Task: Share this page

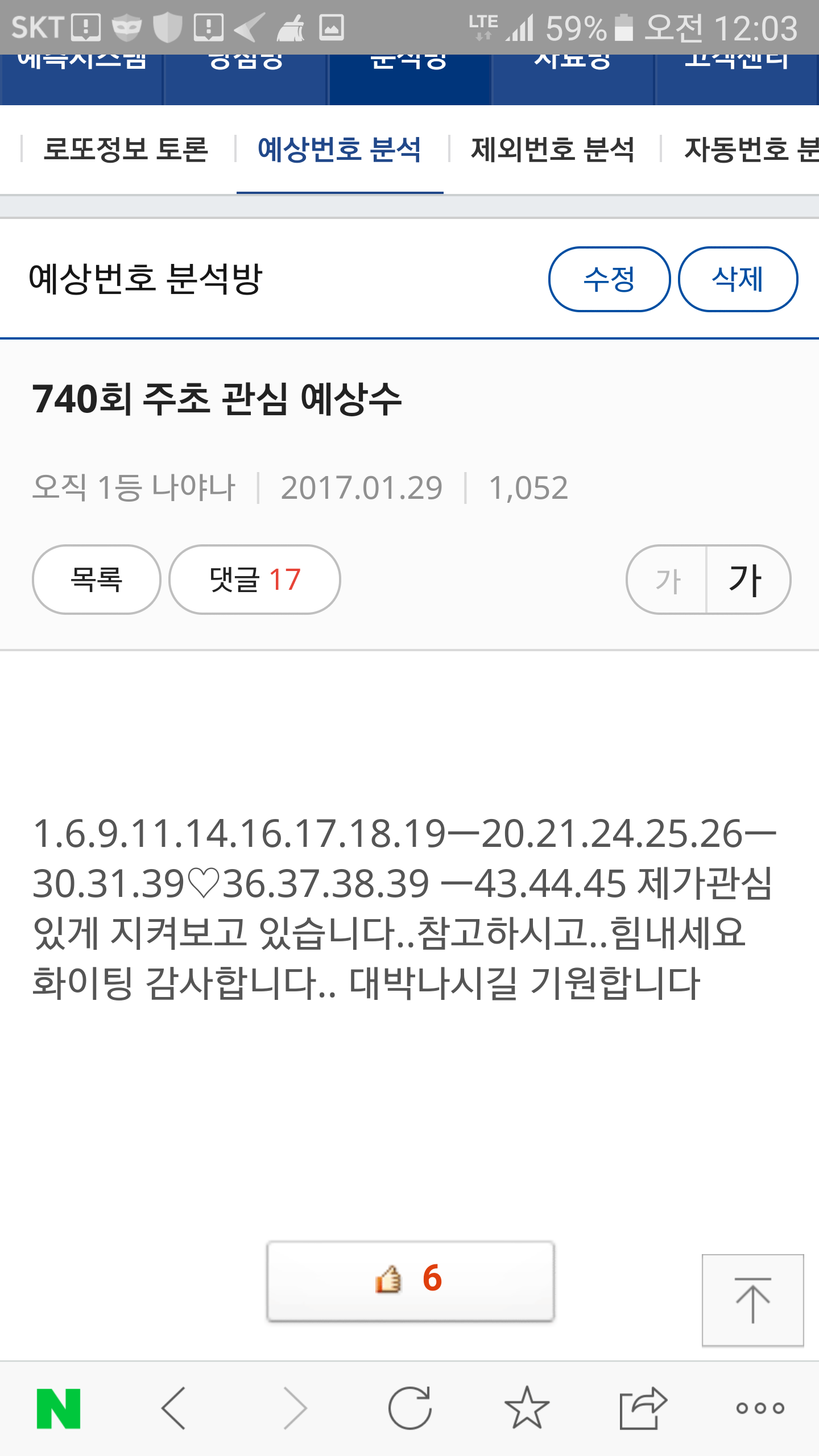Action: (x=643, y=1408)
